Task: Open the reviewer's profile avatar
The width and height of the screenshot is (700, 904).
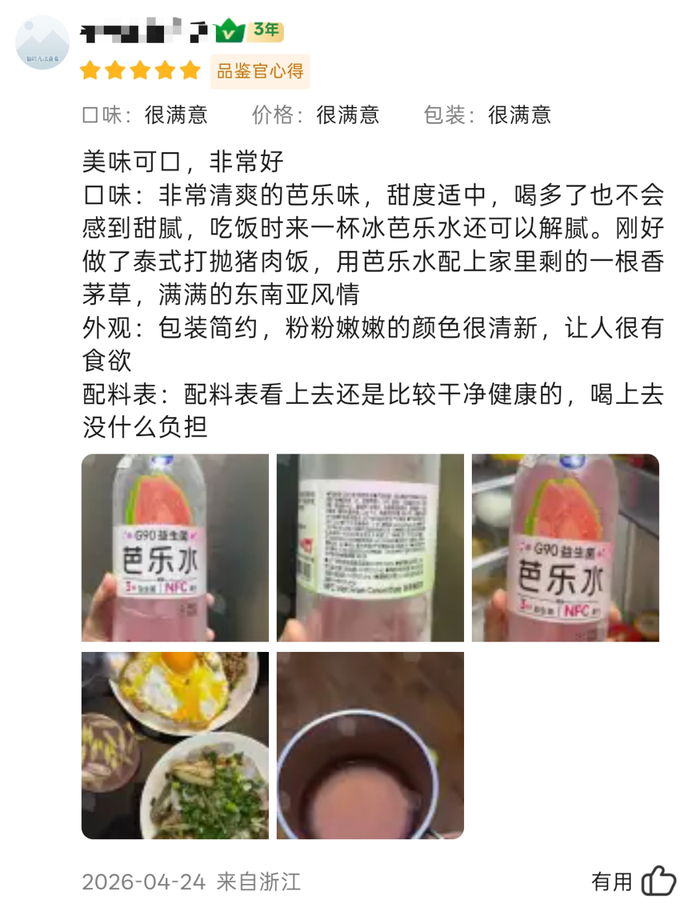Action: pyautogui.click(x=42, y=43)
